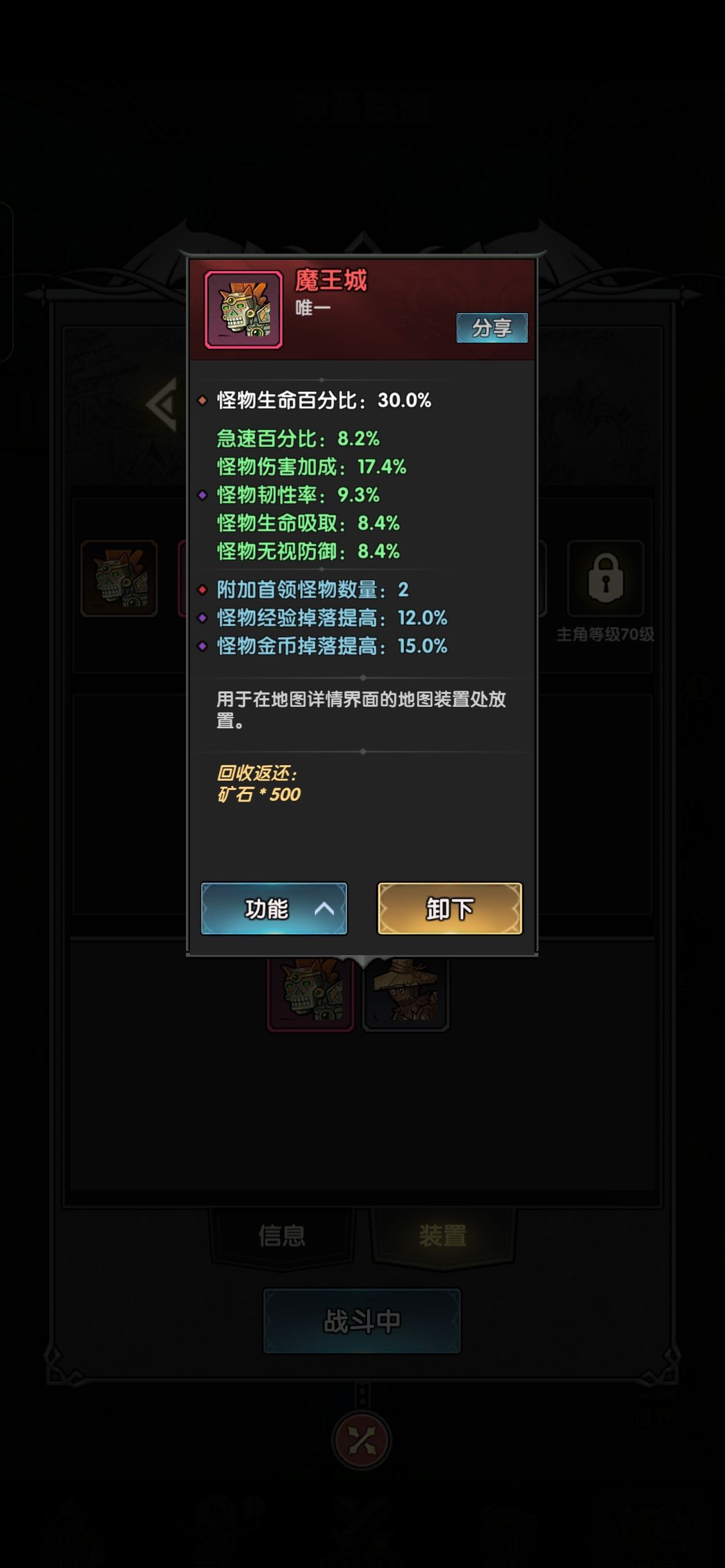
Task: Tap the 魔王城 skull item icon in popup
Action: [x=244, y=310]
